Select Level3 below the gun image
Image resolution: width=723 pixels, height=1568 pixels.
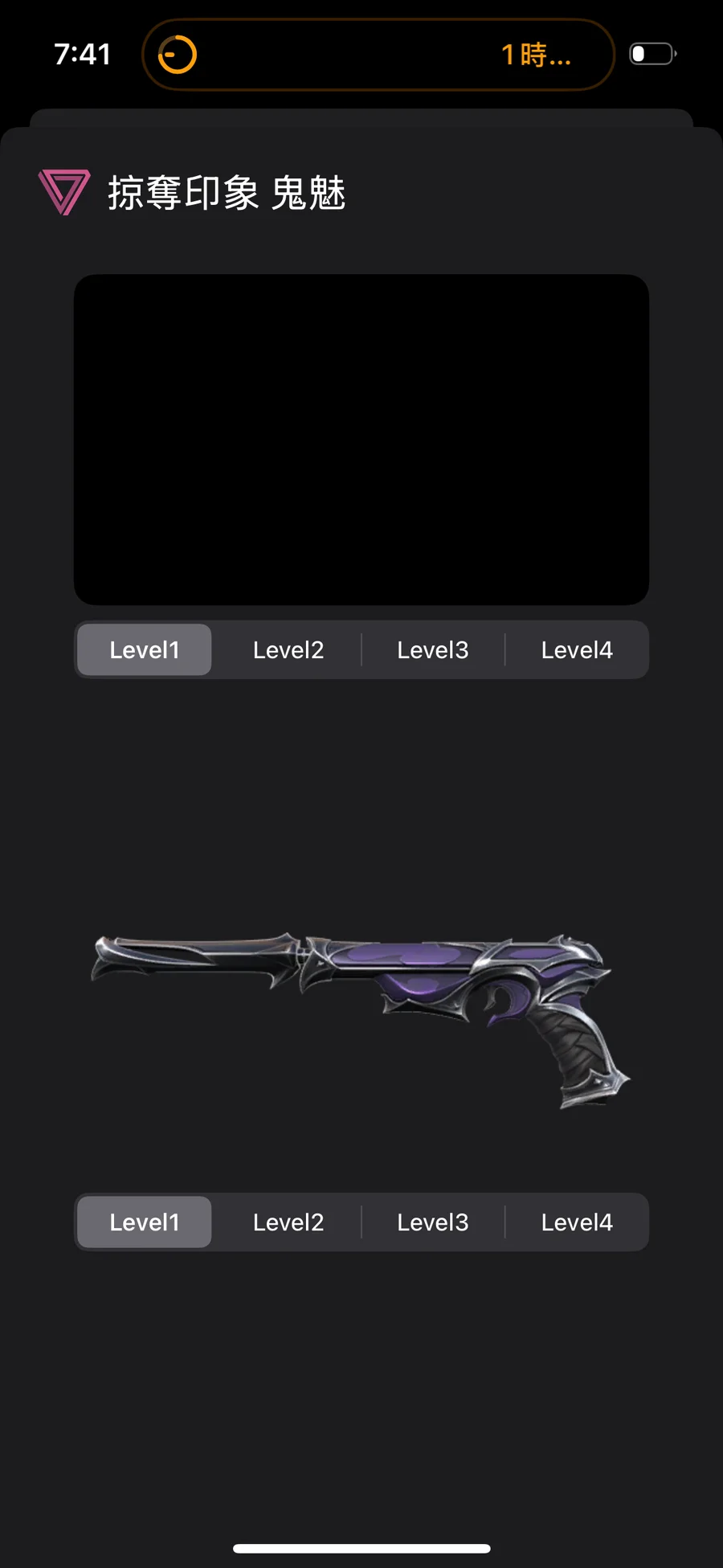pyautogui.click(x=433, y=1222)
